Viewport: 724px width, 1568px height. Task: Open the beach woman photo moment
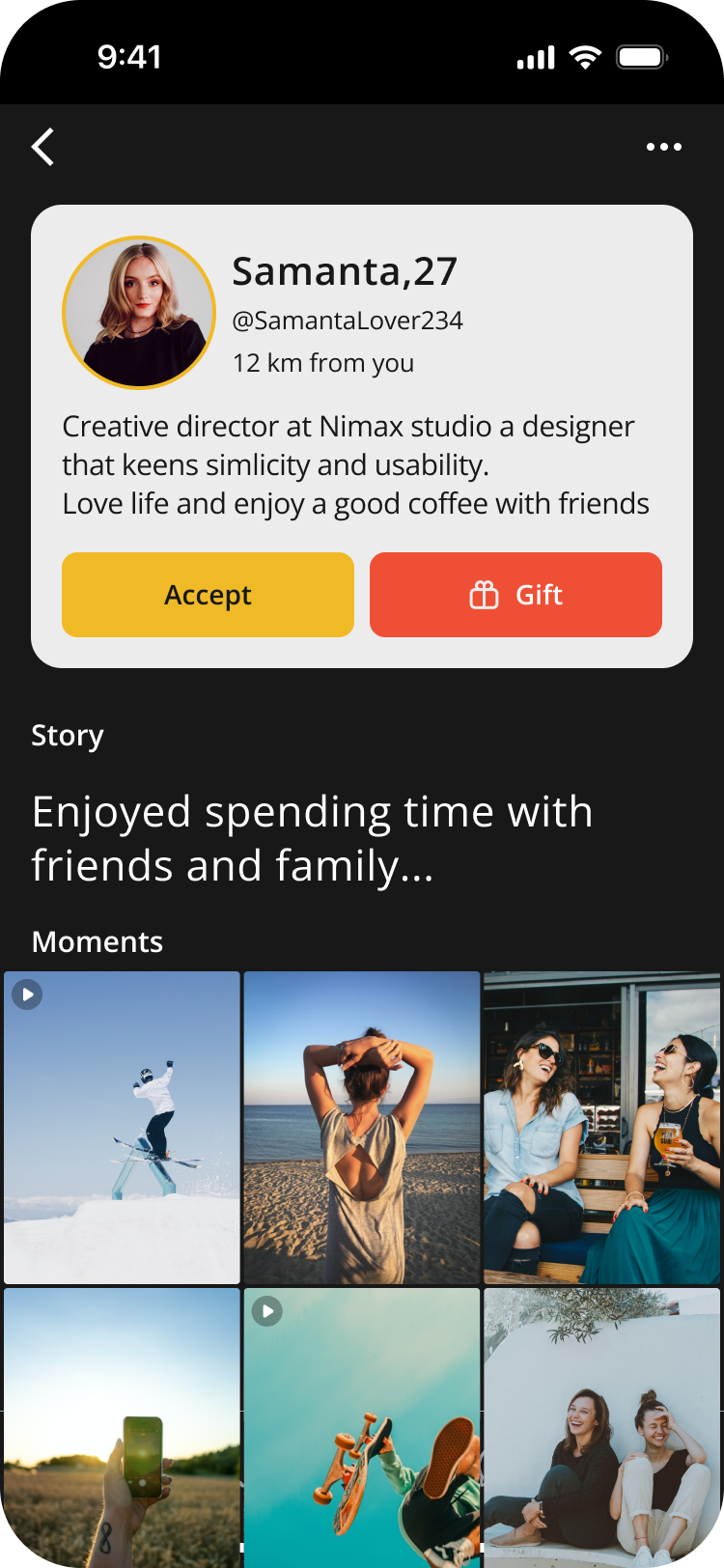point(362,1127)
